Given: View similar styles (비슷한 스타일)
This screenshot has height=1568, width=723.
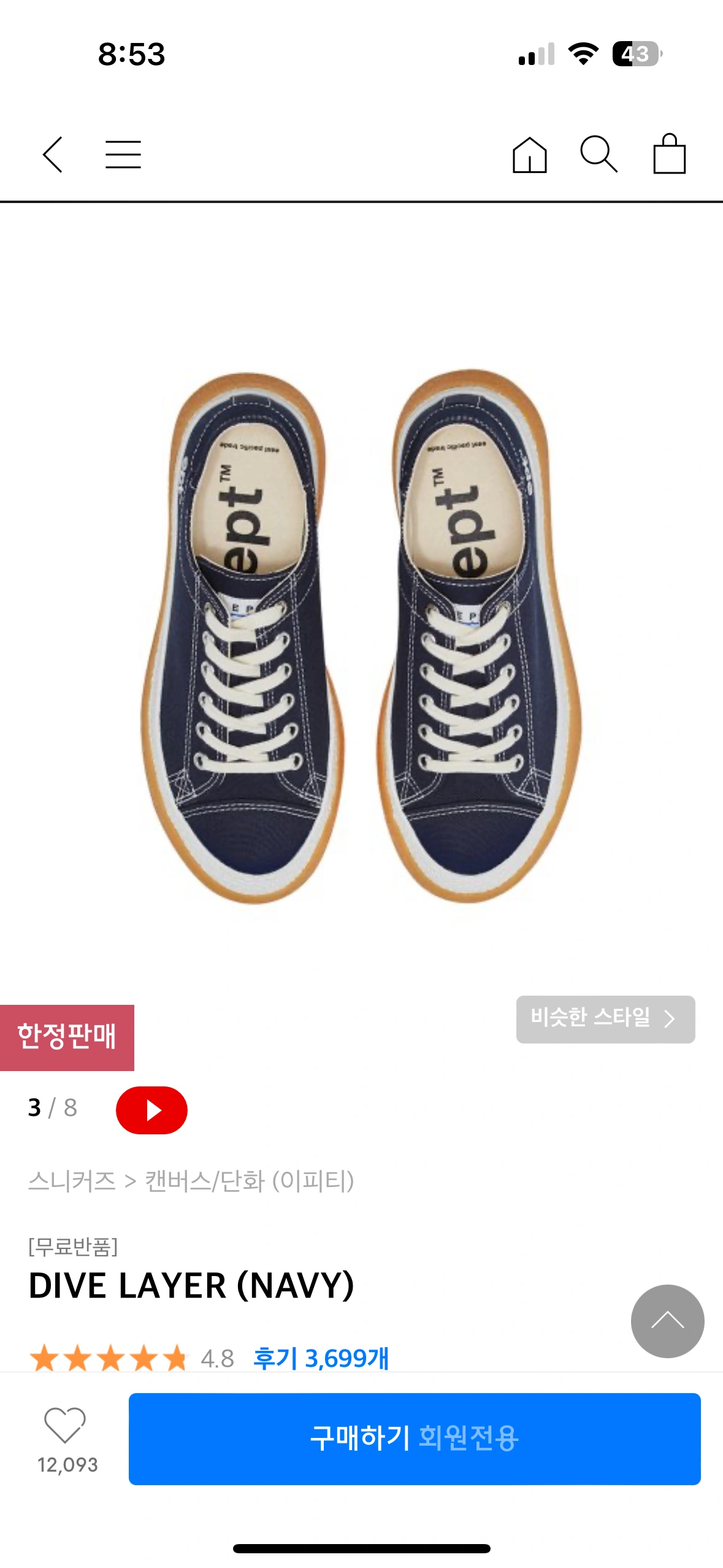Looking at the screenshot, I should [x=605, y=1019].
